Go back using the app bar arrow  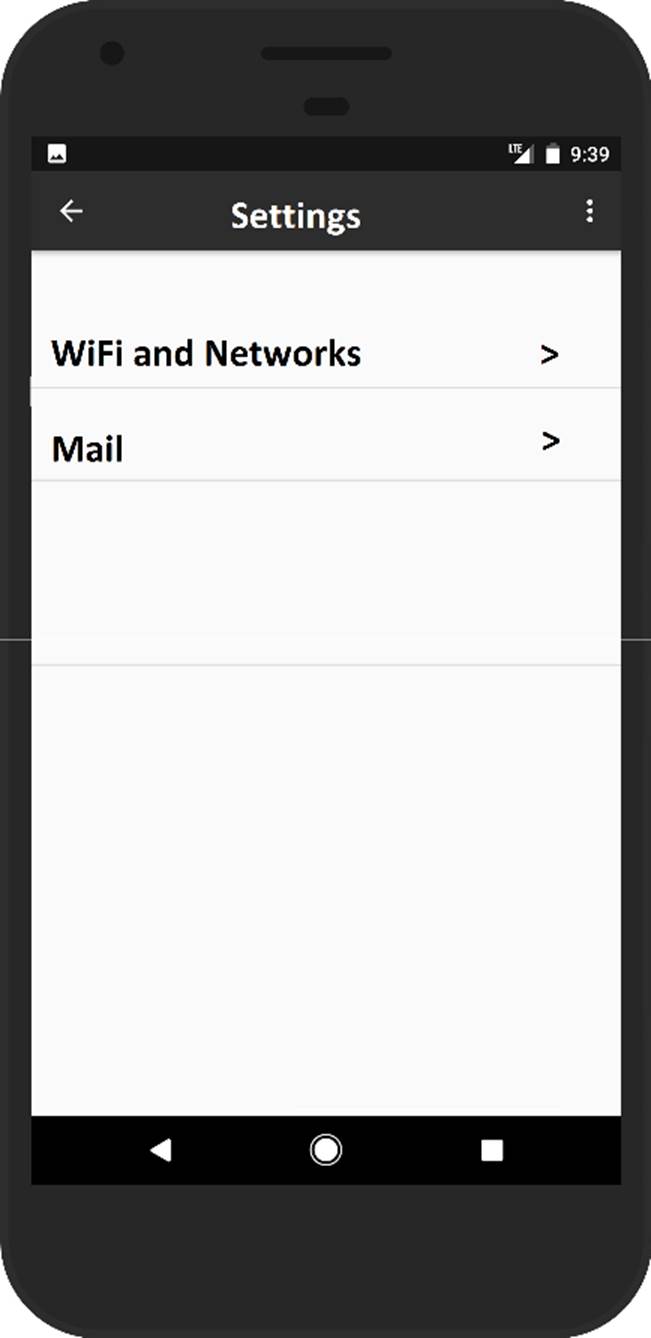pyautogui.click(x=70, y=211)
